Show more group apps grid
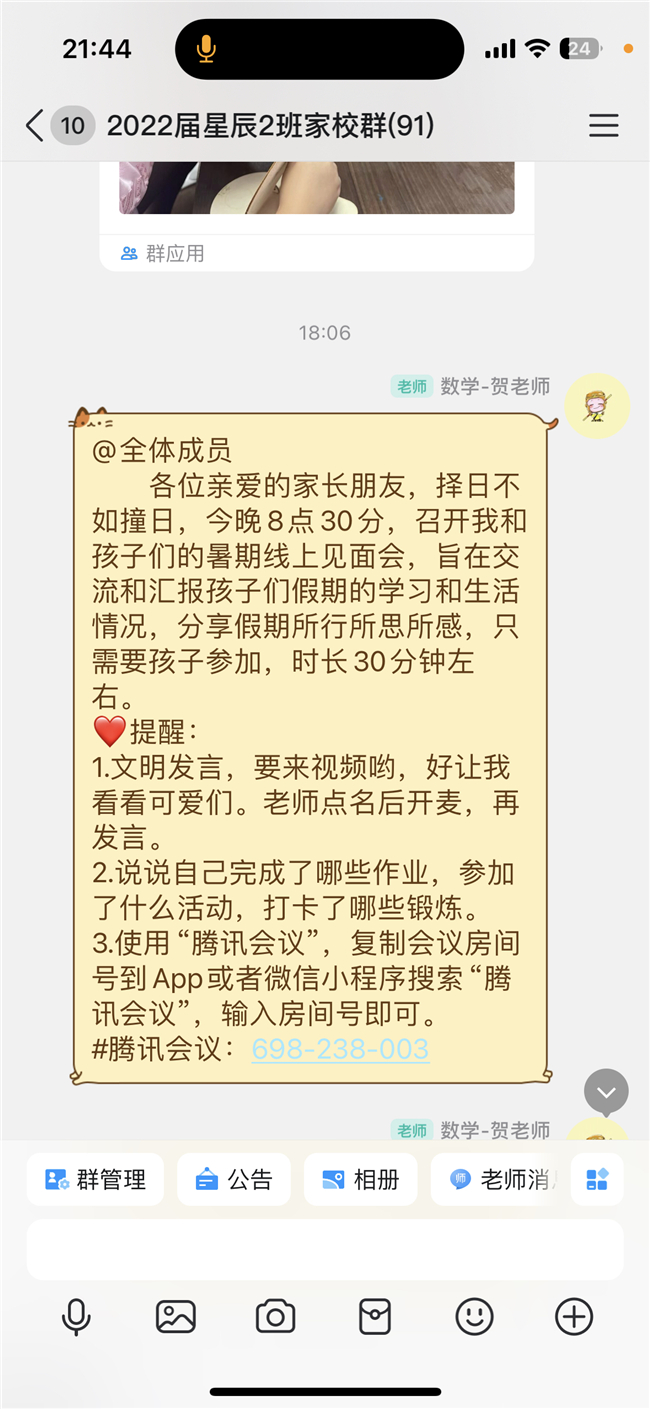The height and width of the screenshot is (1409, 650). [x=597, y=1180]
